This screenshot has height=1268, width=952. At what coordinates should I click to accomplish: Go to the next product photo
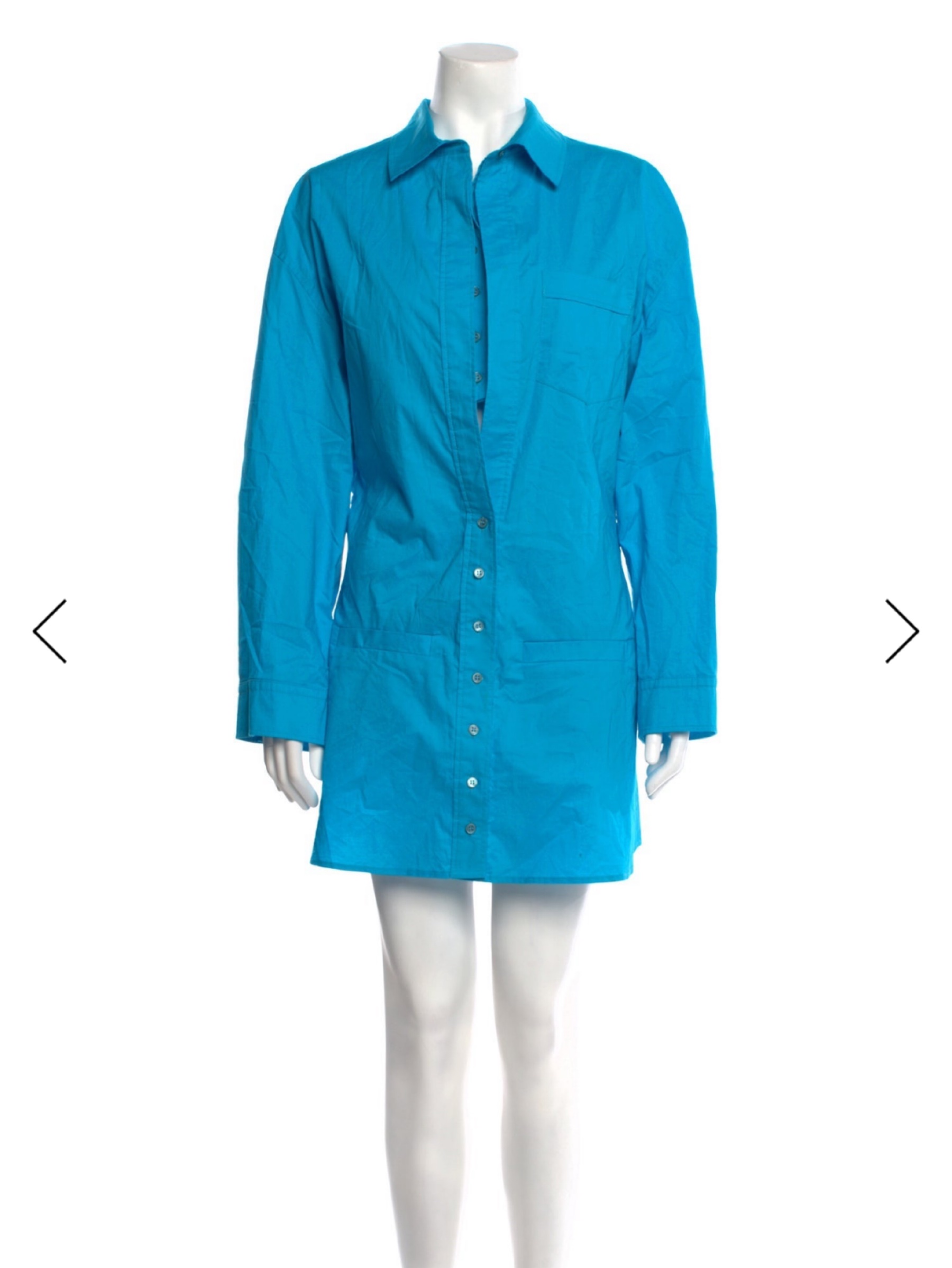[x=902, y=631]
